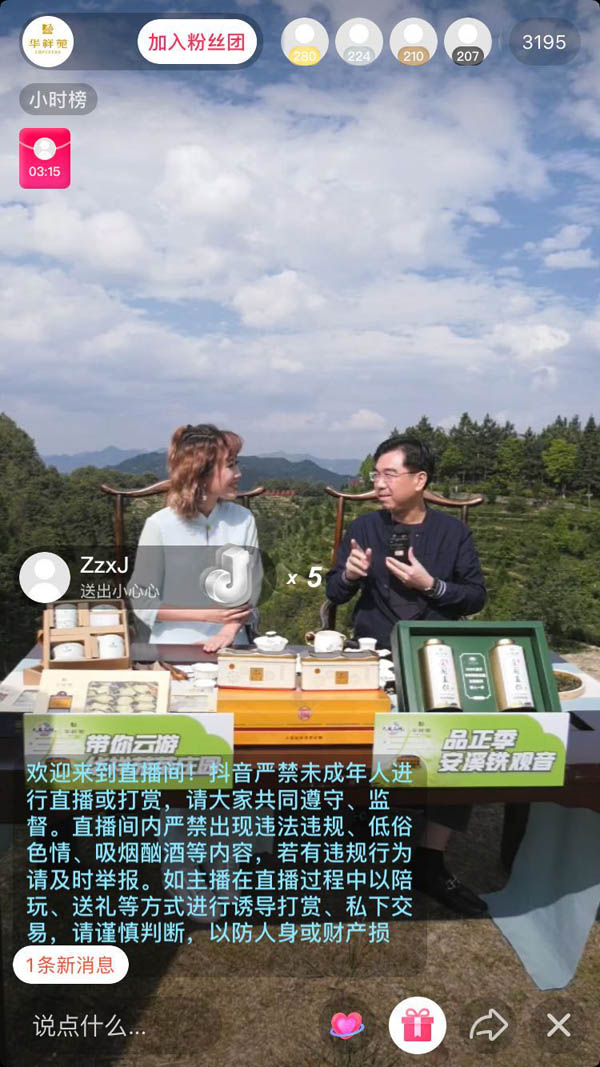This screenshot has height=1067, width=600.
Task: Open the 华祥苑 streamer profile avatar
Action: [48, 42]
